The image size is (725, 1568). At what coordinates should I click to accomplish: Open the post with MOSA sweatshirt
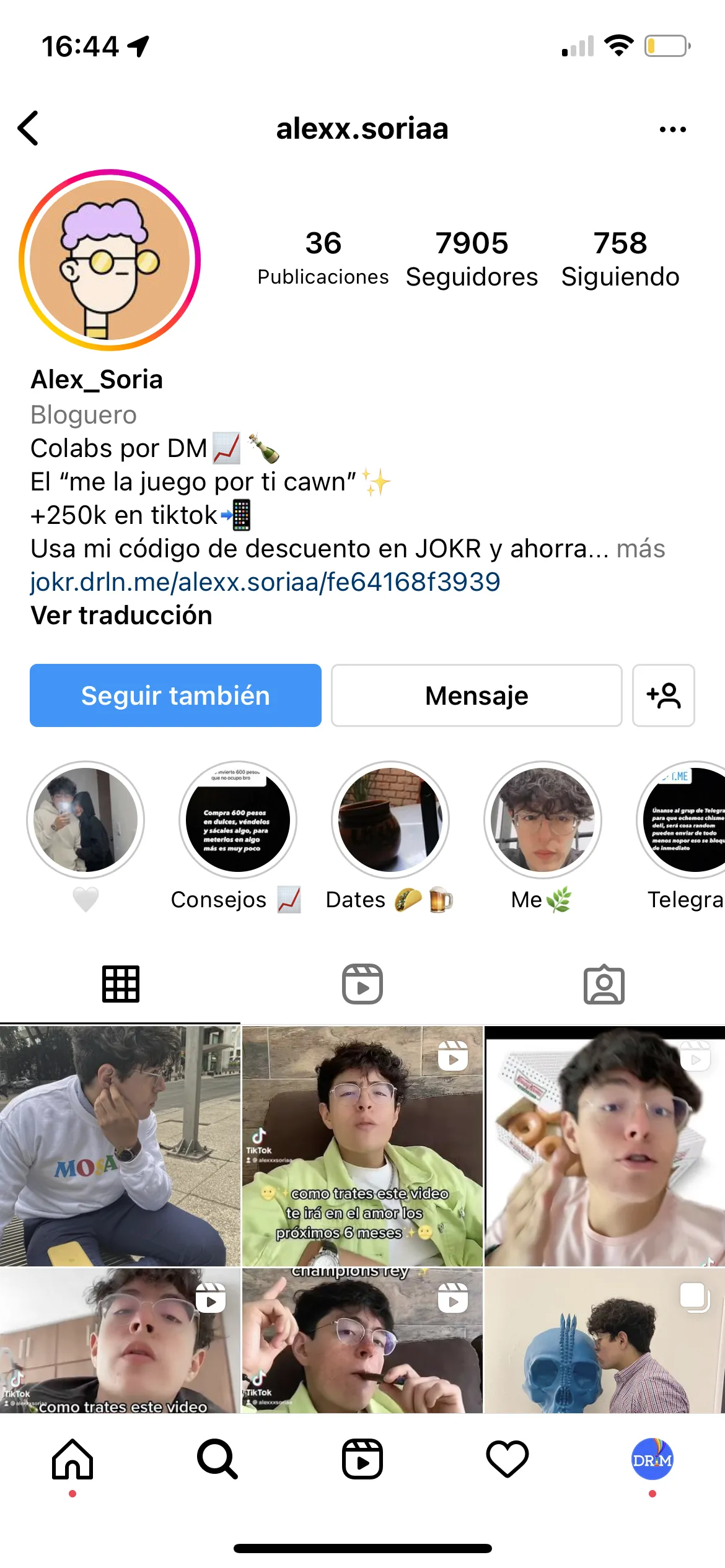click(x=120, y=1146)
